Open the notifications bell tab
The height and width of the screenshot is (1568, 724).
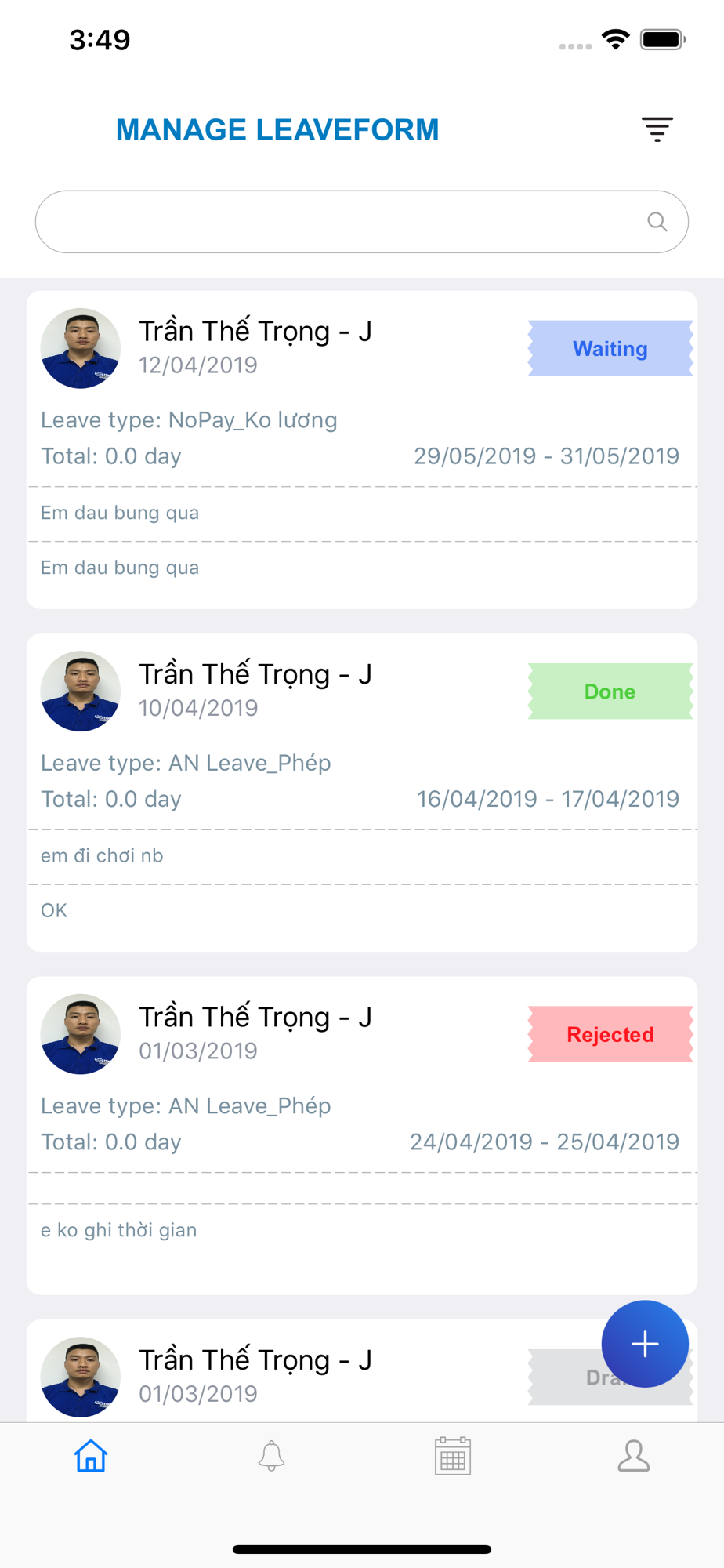[271, 1456]
